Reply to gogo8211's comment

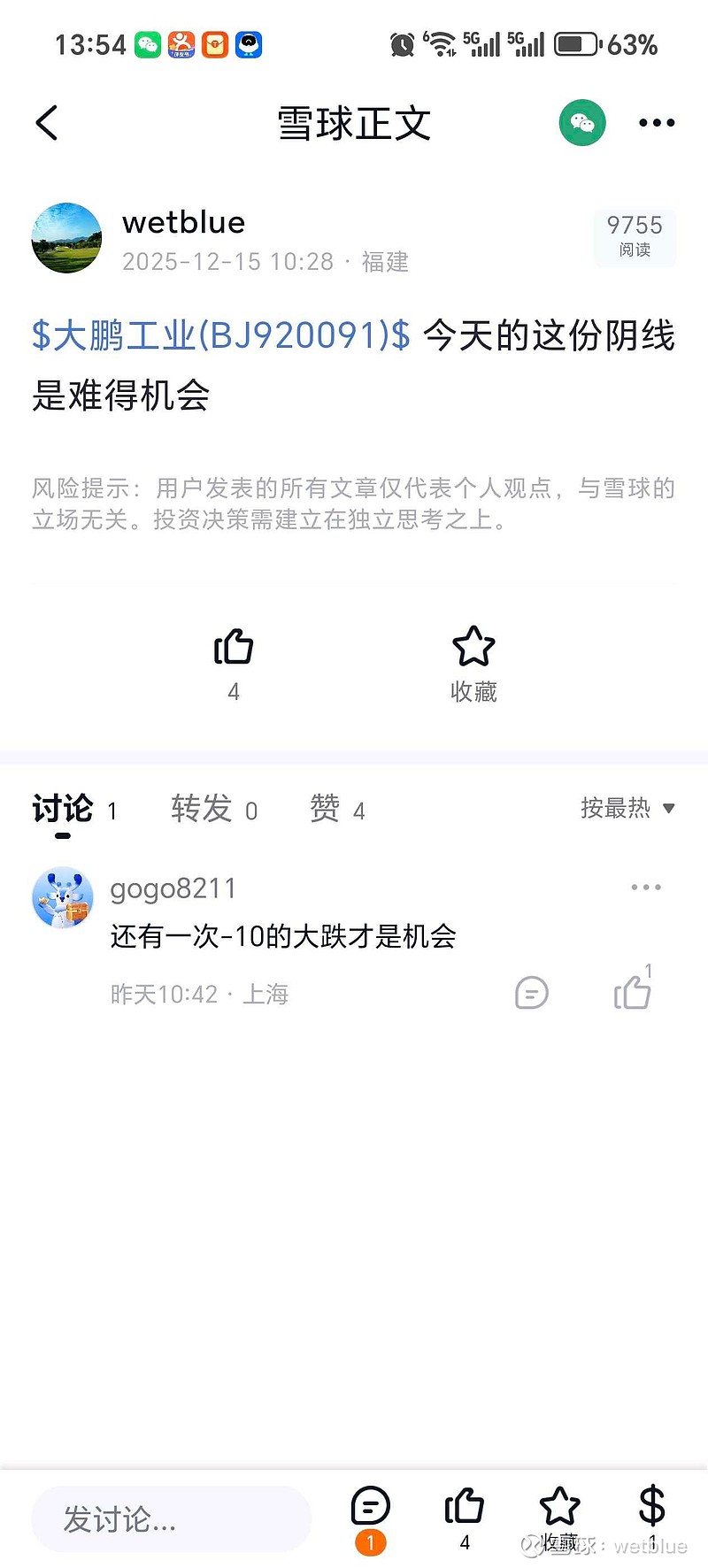(531, 993)
